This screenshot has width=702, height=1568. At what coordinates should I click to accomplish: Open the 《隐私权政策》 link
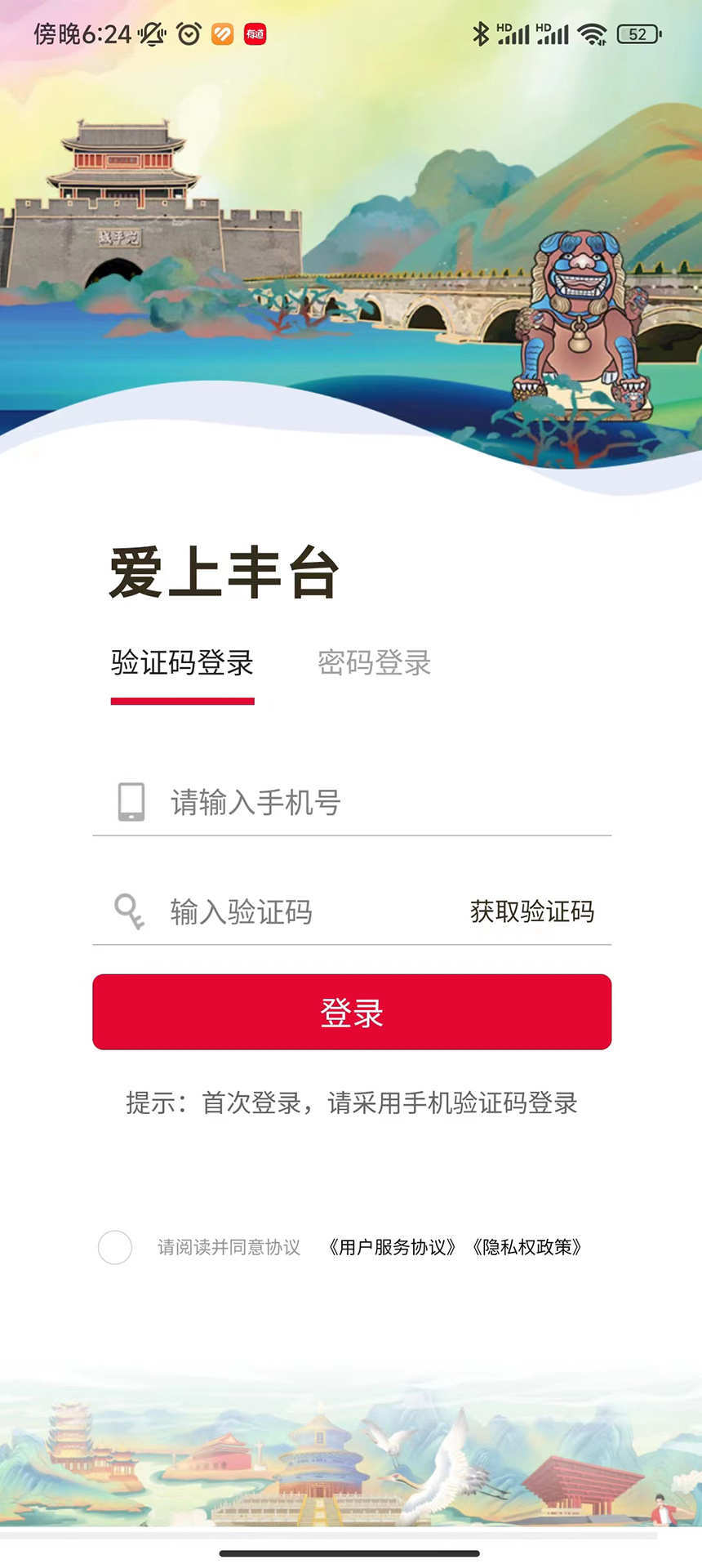click(527, 1247)
